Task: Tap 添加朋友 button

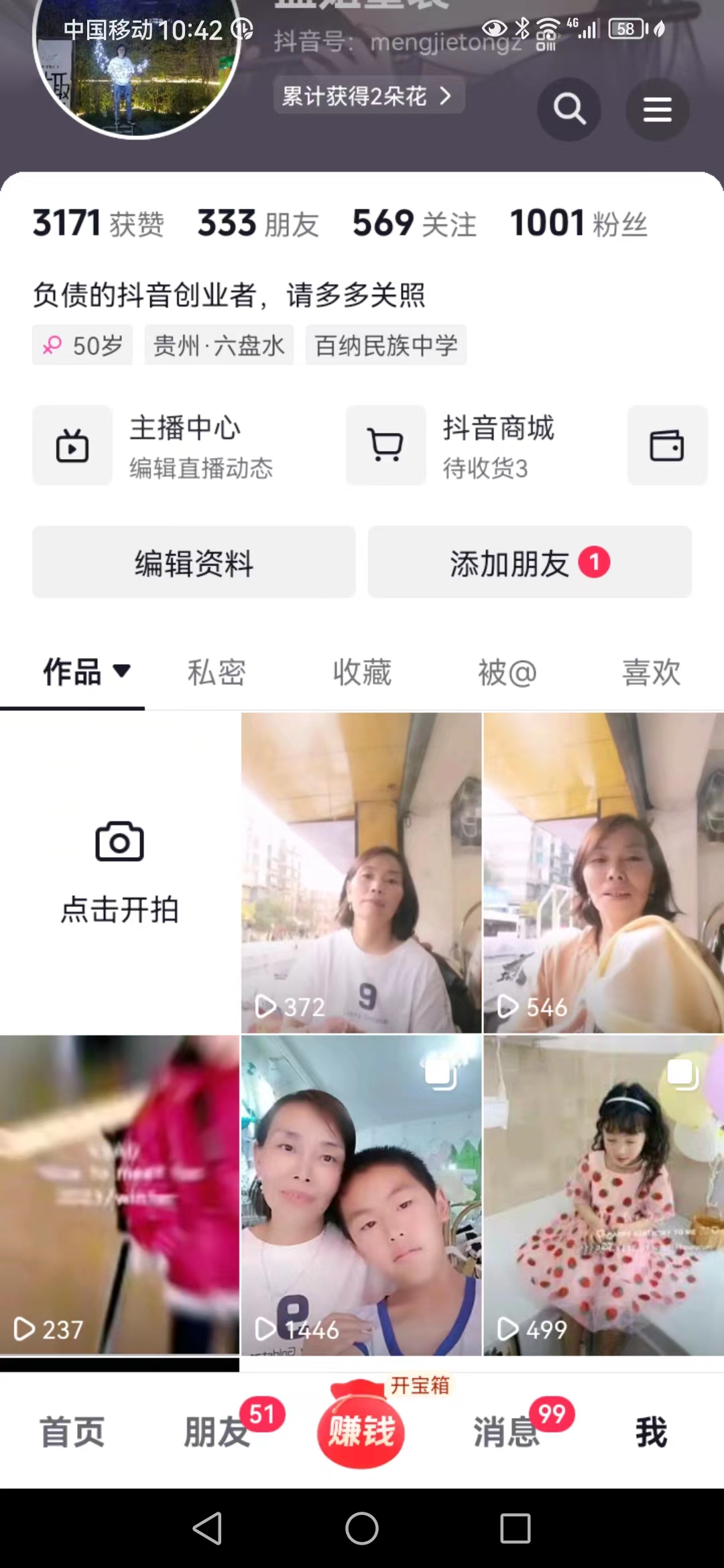Action: pyautogui.click(x=529, y=562)
